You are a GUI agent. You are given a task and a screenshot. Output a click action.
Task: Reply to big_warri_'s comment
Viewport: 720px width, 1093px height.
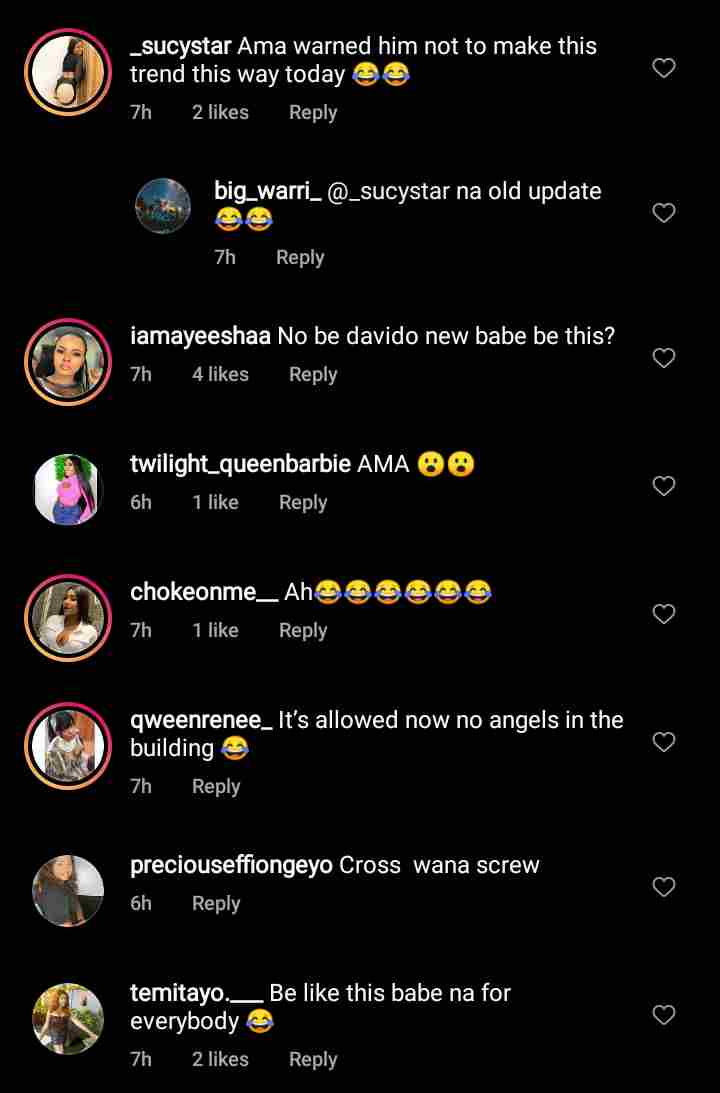[x=300, y=258]
